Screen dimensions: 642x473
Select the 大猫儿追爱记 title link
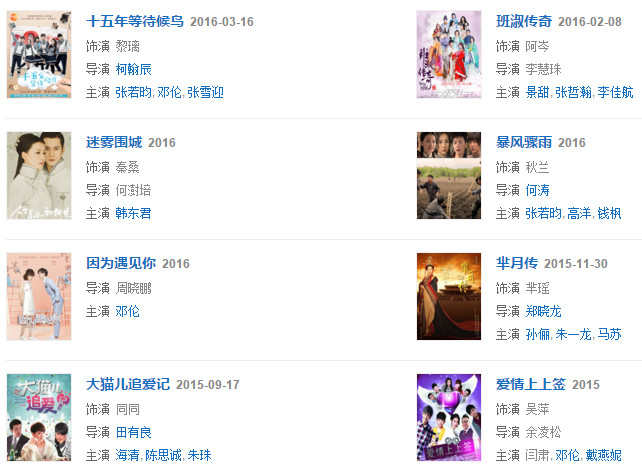(128, 385)
